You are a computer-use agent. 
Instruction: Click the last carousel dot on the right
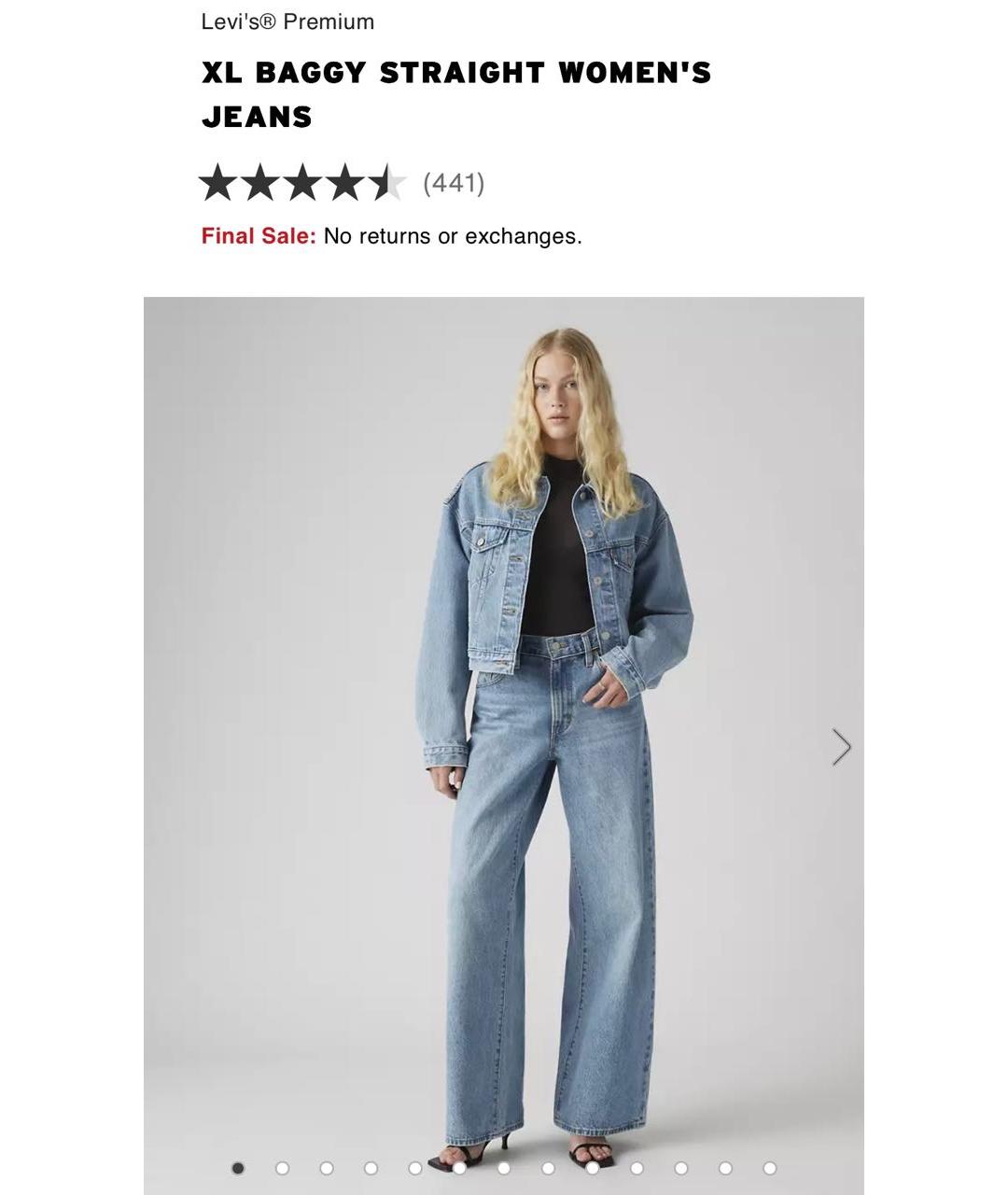pos(767,1168)
